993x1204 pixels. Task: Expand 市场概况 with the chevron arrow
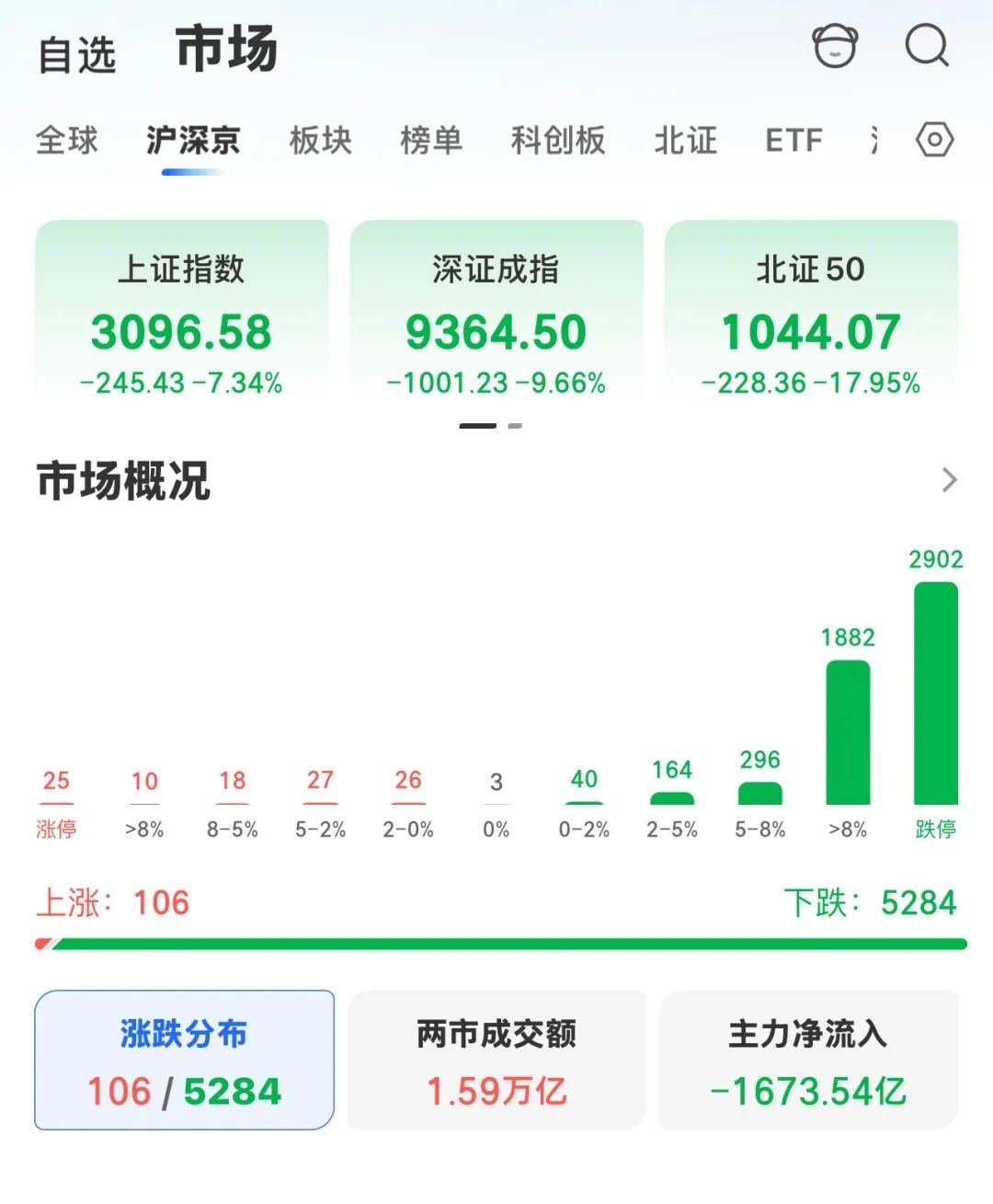949,480
